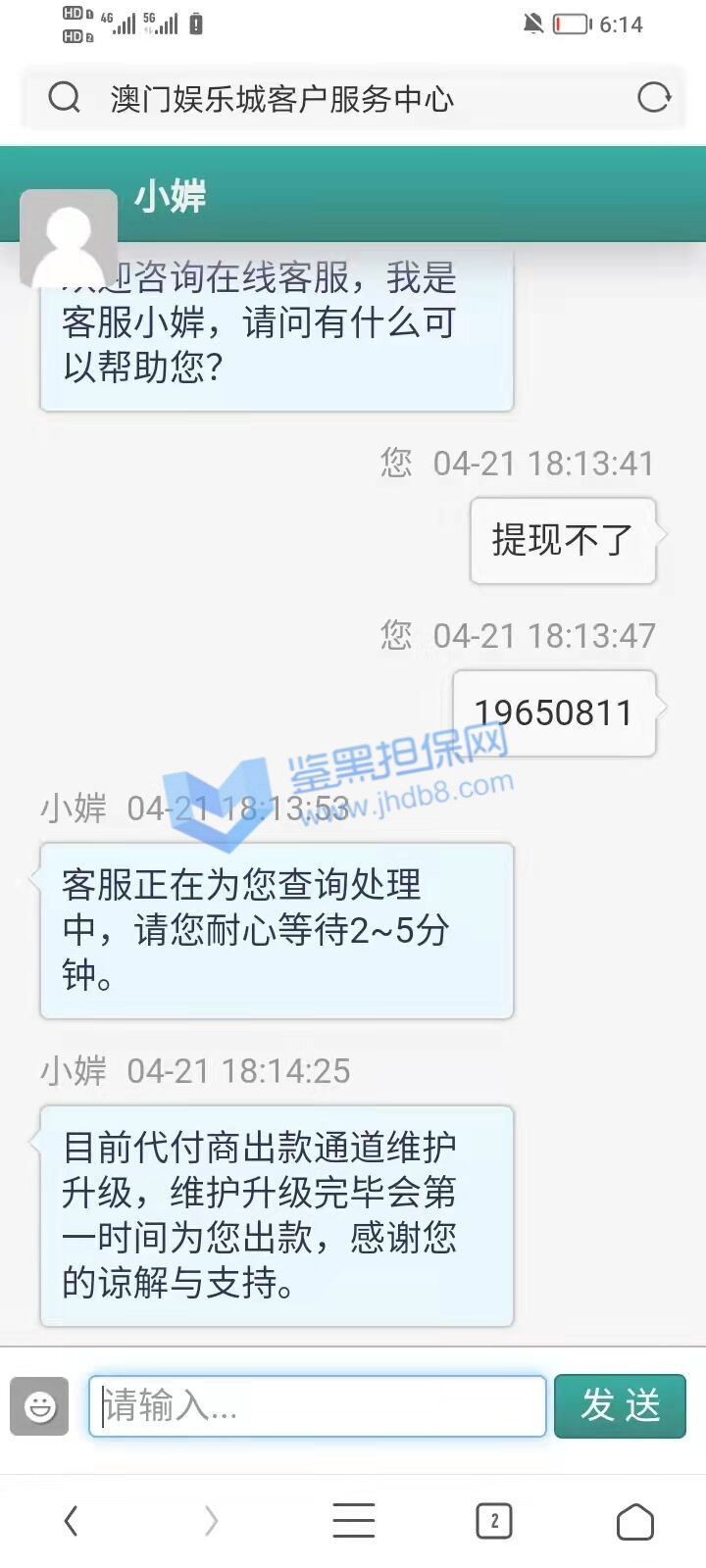The image size is (706, 1568).
Task: Go back to the previous page
Action: coord(71,1521)
